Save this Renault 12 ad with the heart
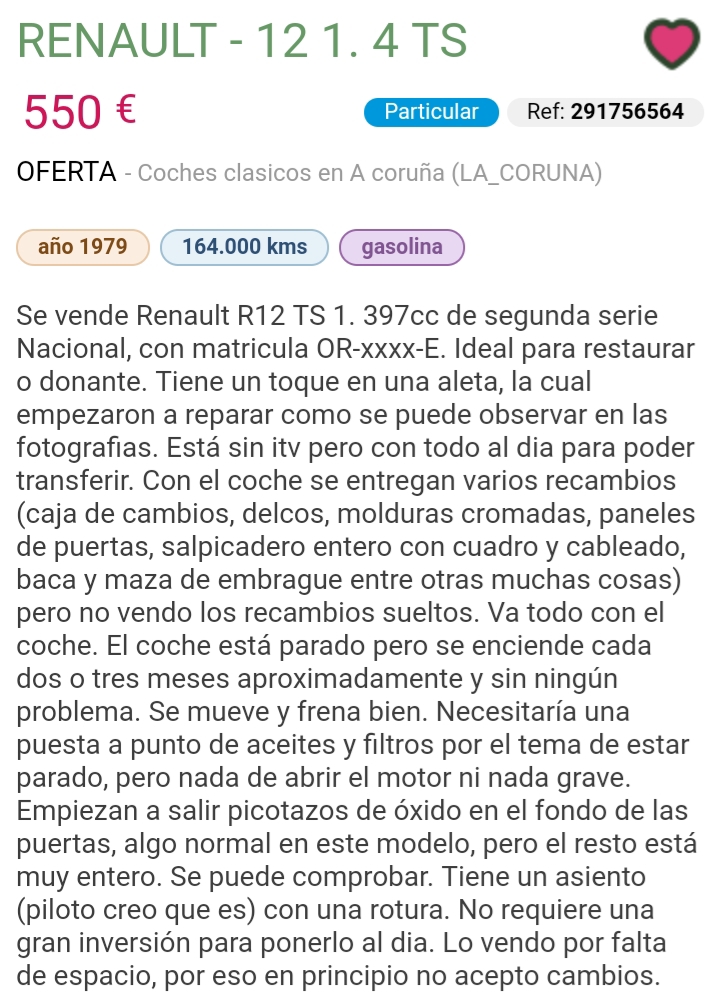720x992 pixels. [671, 43]
